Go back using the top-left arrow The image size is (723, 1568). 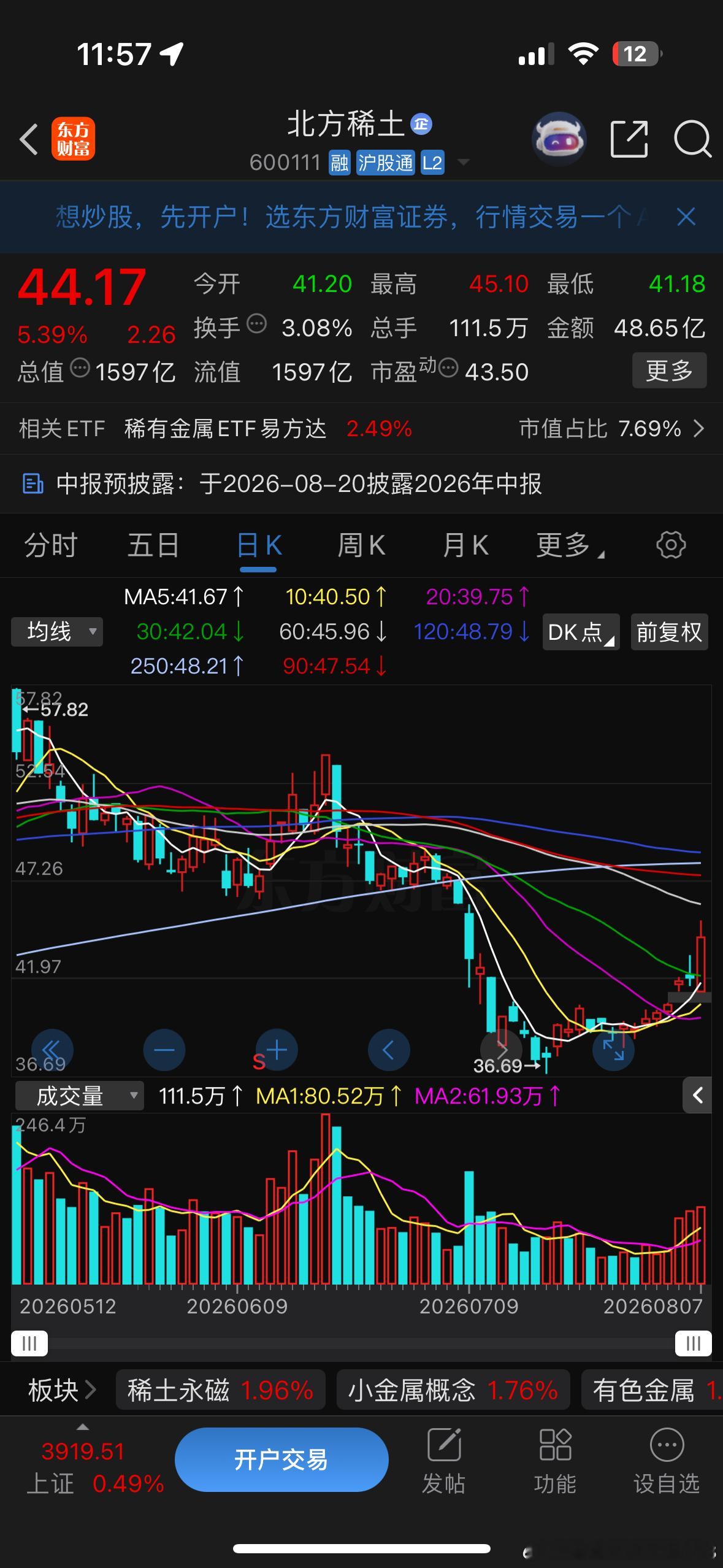(x=29, y=139)
